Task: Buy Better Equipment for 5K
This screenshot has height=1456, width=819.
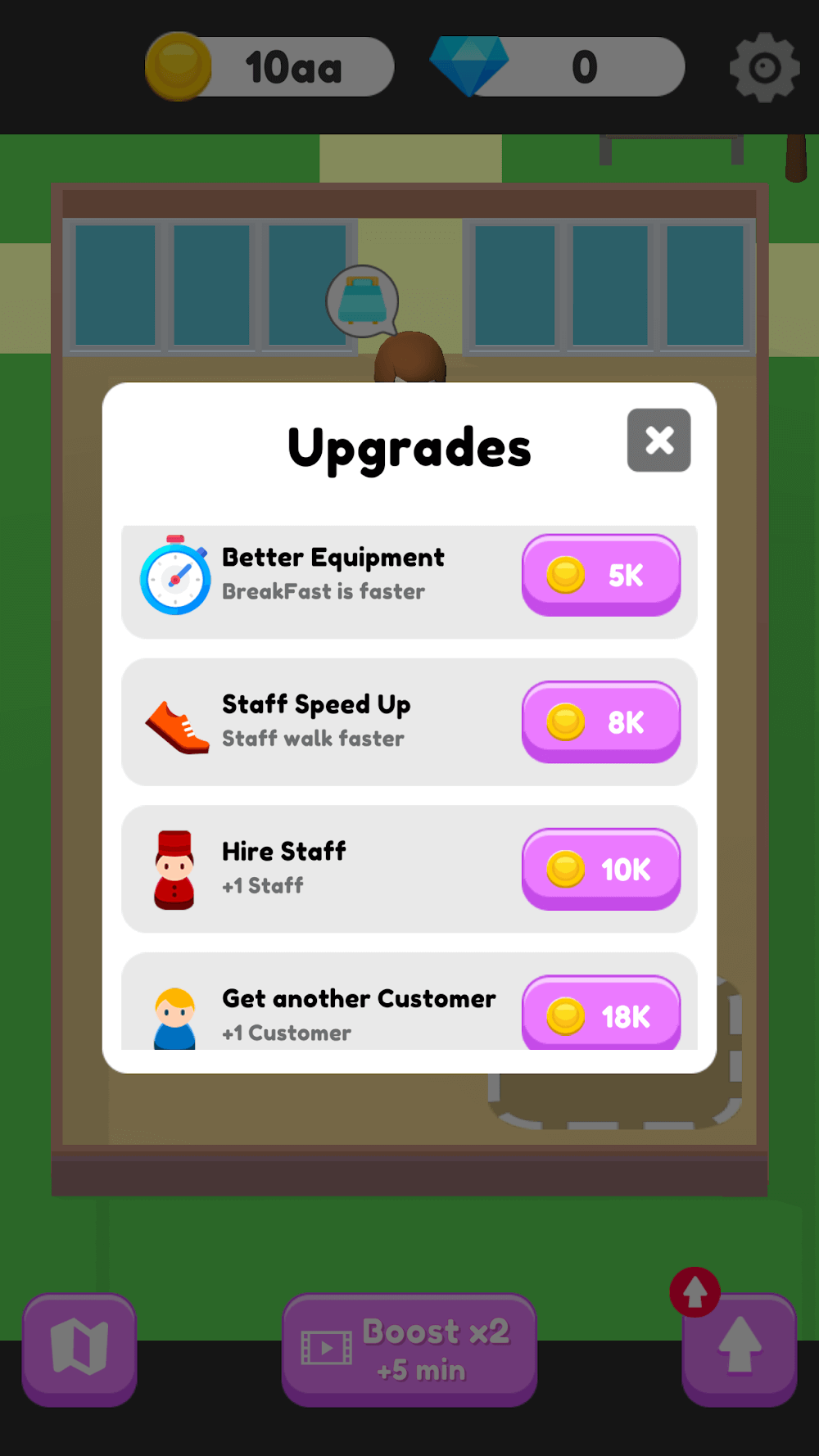Action: [601, 575]
